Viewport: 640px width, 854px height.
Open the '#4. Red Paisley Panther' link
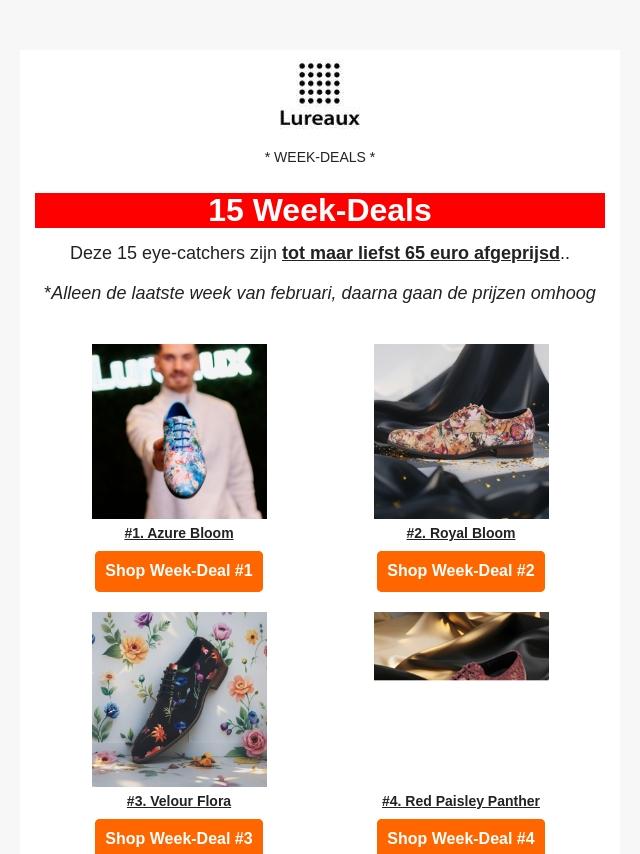point(461,801)
